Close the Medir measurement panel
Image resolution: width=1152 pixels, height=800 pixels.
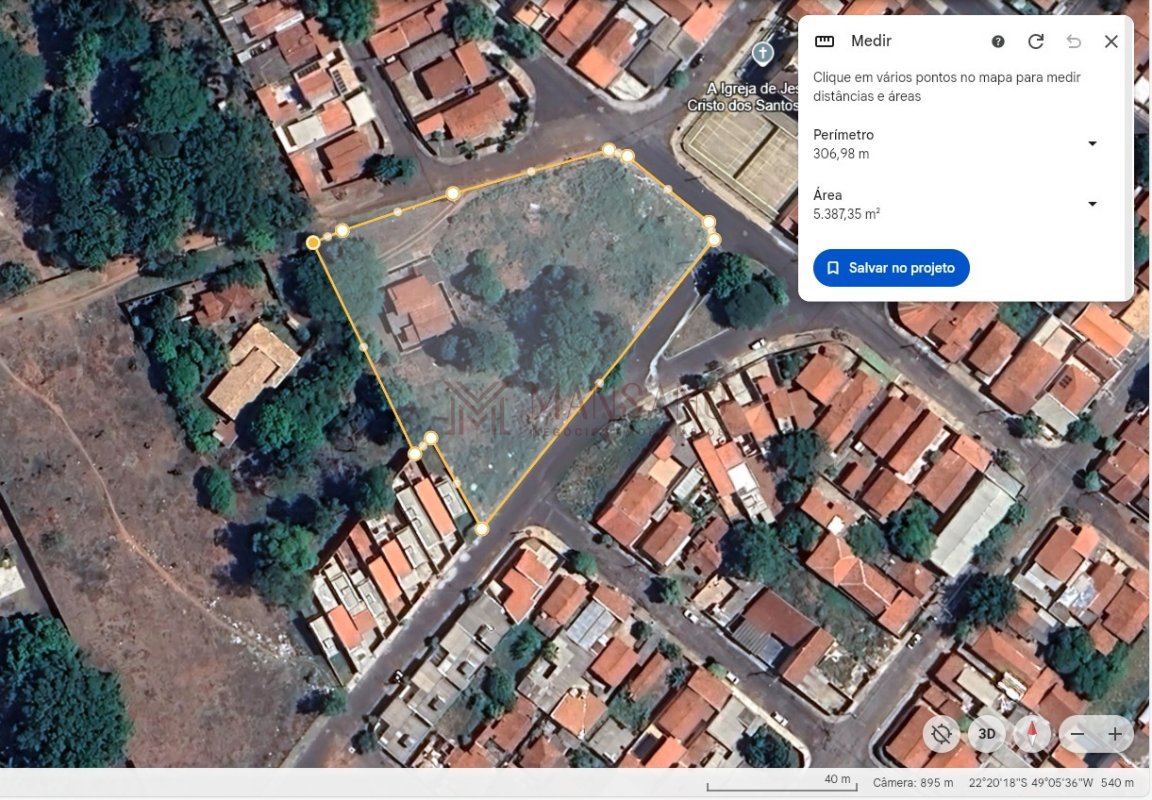[x=1111, y=41]
